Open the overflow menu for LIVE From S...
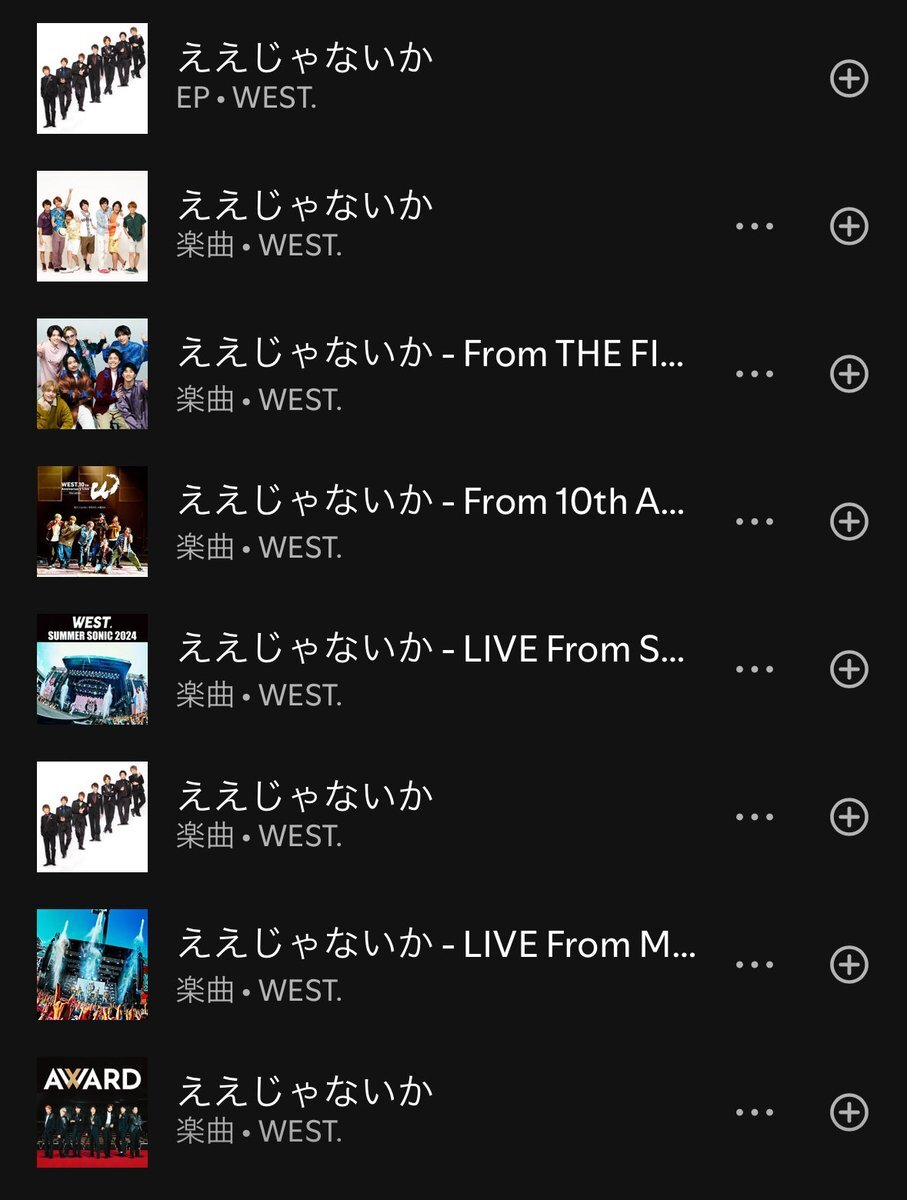The image size is (907, 1200). point(754,669)
